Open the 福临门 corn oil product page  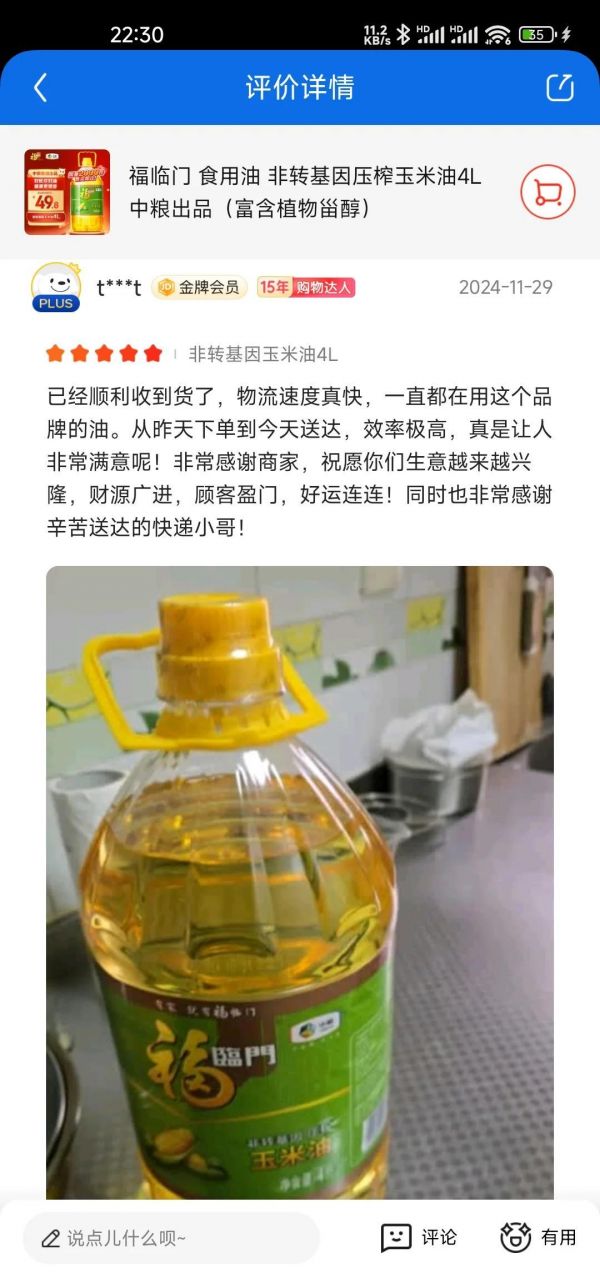[305, 192]
